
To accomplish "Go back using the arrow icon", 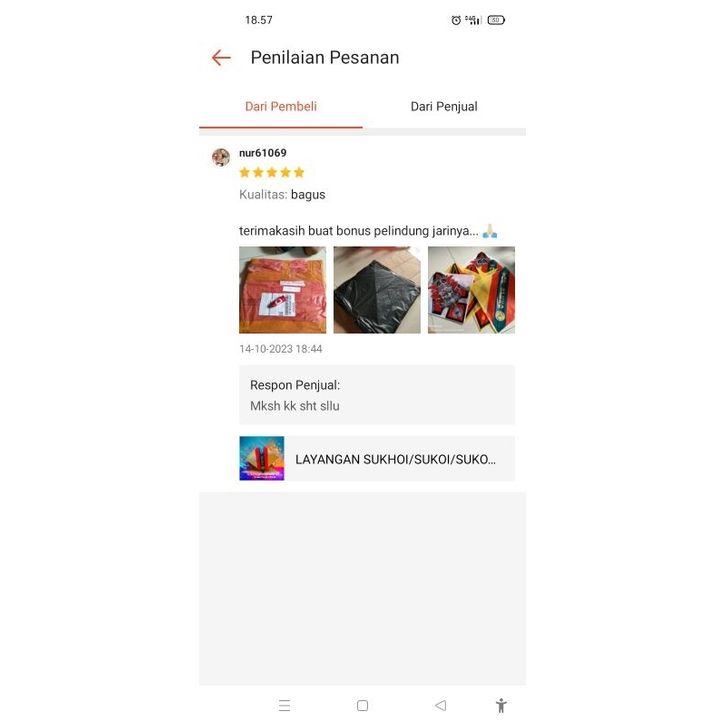I will tap(221, 58).
